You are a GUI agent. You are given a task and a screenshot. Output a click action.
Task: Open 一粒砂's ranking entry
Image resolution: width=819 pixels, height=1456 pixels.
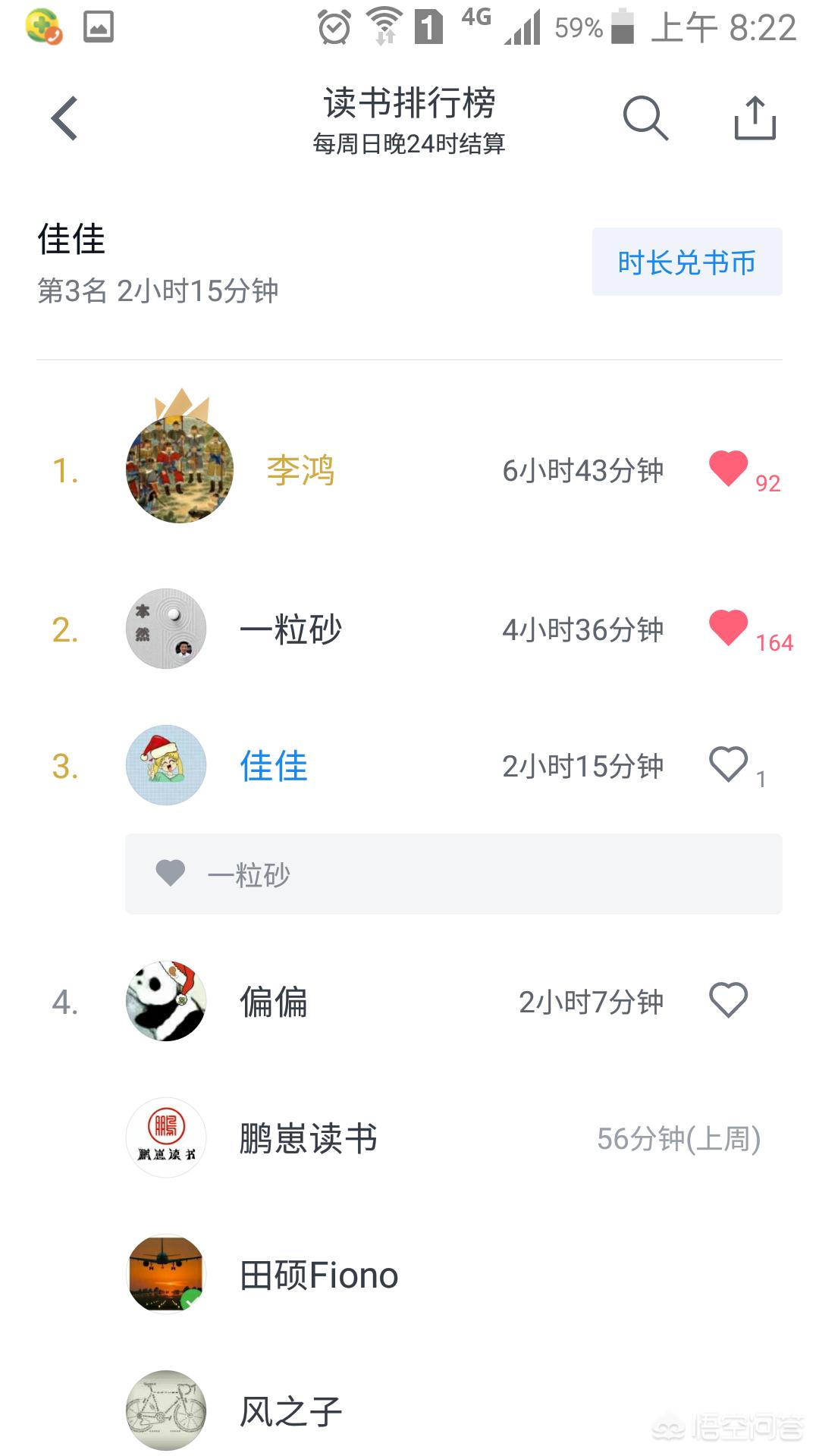[291, 629]
